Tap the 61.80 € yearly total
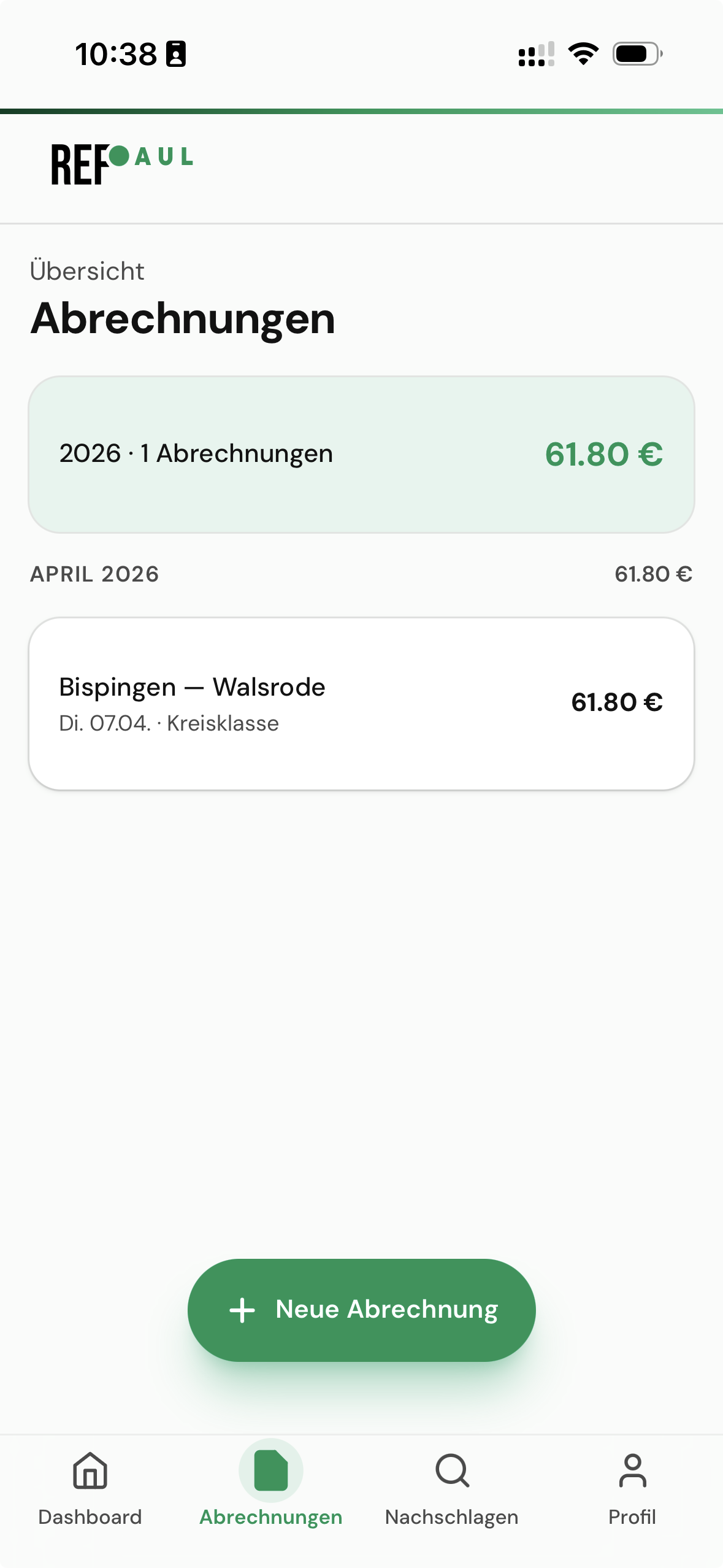 click(x=603, y=454)
